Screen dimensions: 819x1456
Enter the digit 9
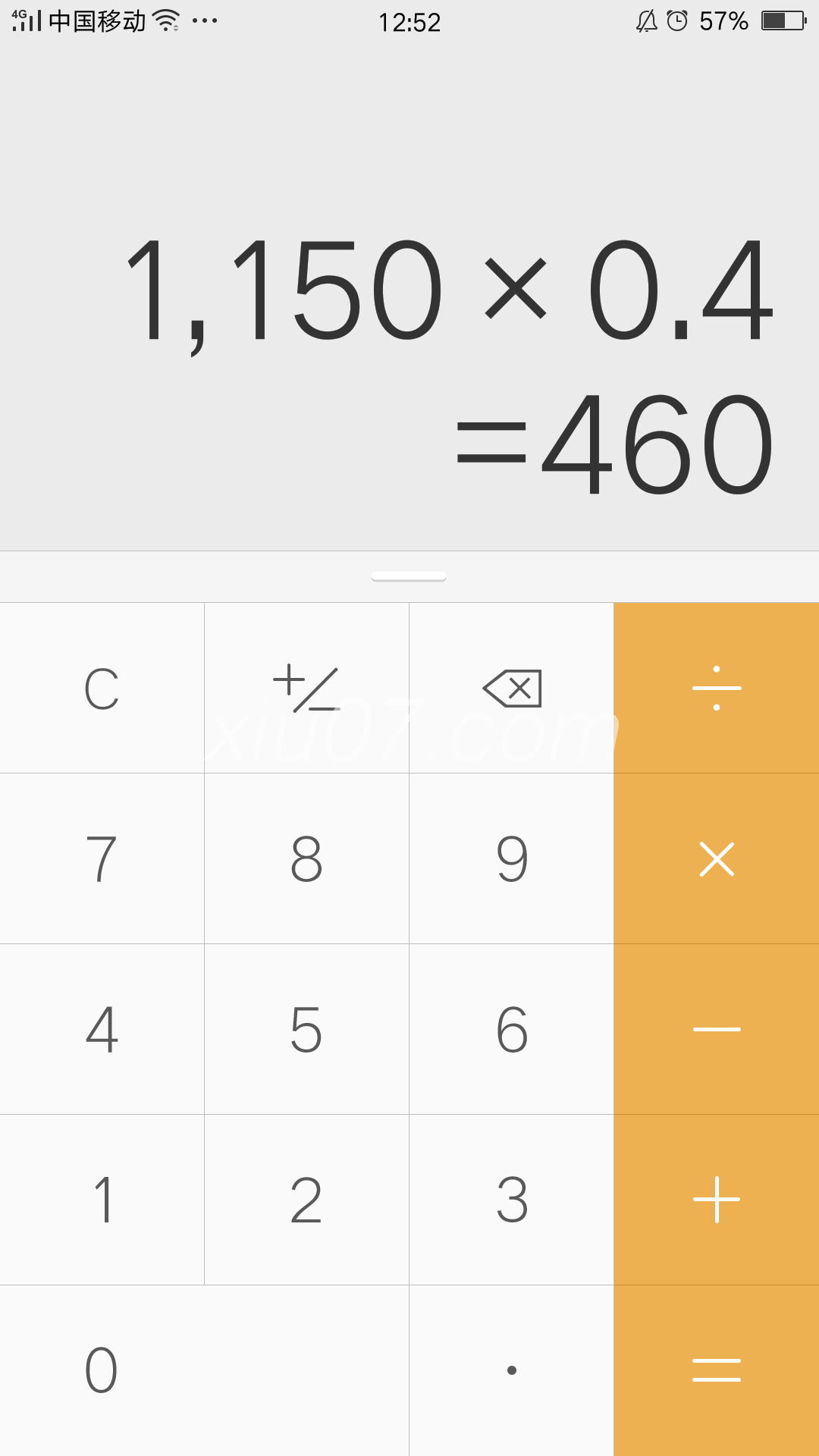click(x=512, y=859)
